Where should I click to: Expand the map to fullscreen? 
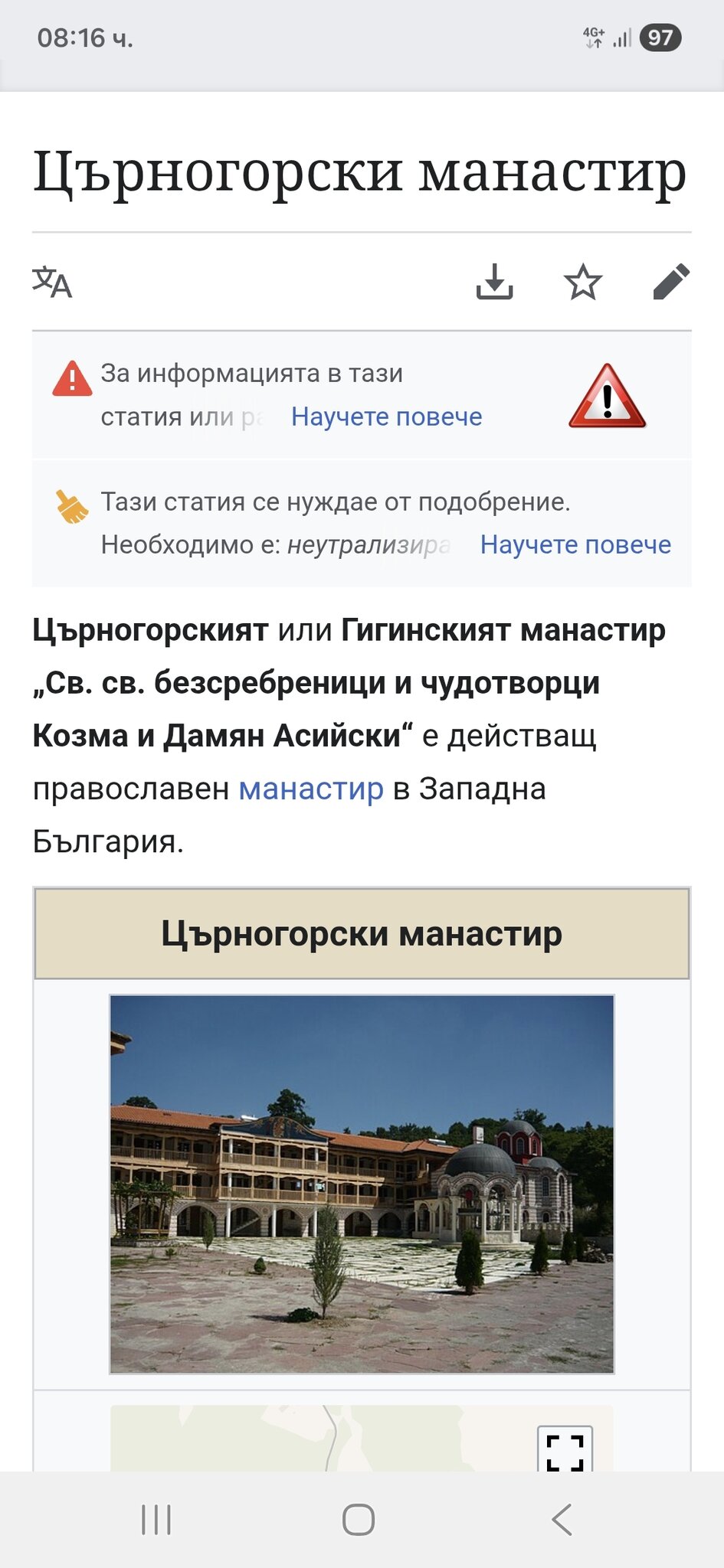click(x=565, y=1449)
